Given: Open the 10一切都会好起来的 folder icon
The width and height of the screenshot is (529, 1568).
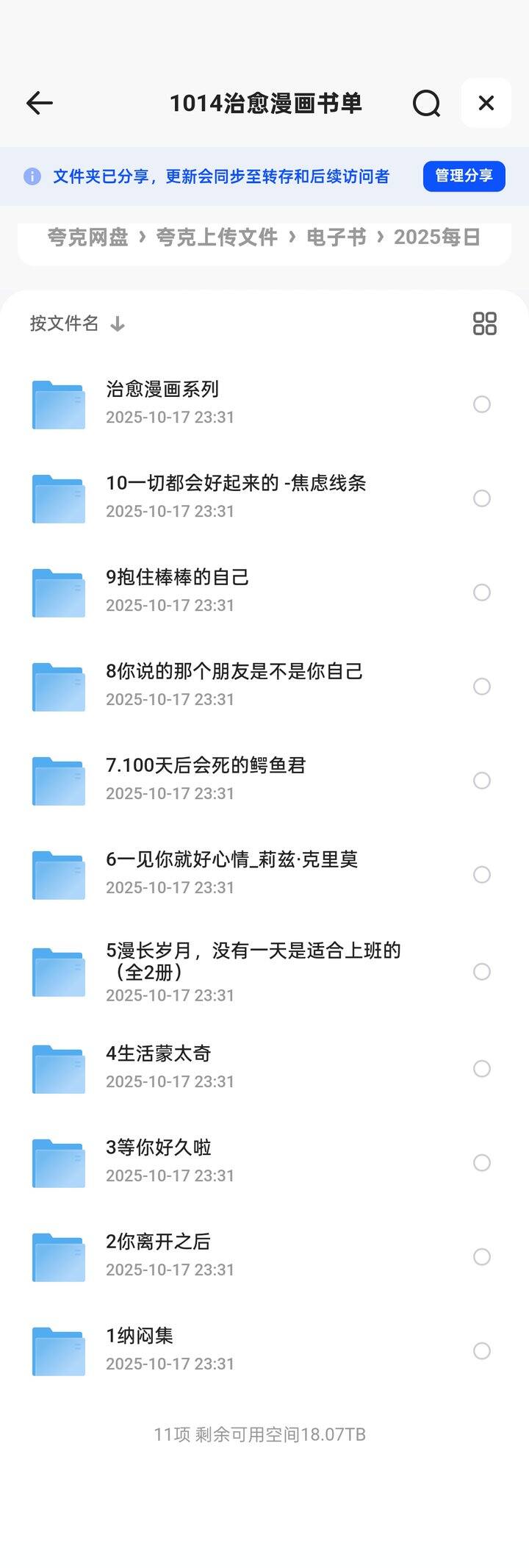Looking at the screenshot, I should pyautogui.click(x=58, y=498).
